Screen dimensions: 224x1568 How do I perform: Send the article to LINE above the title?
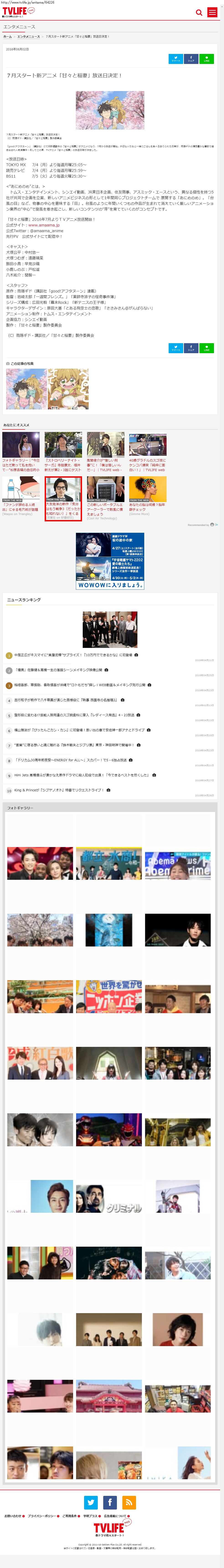coord(206,58)
